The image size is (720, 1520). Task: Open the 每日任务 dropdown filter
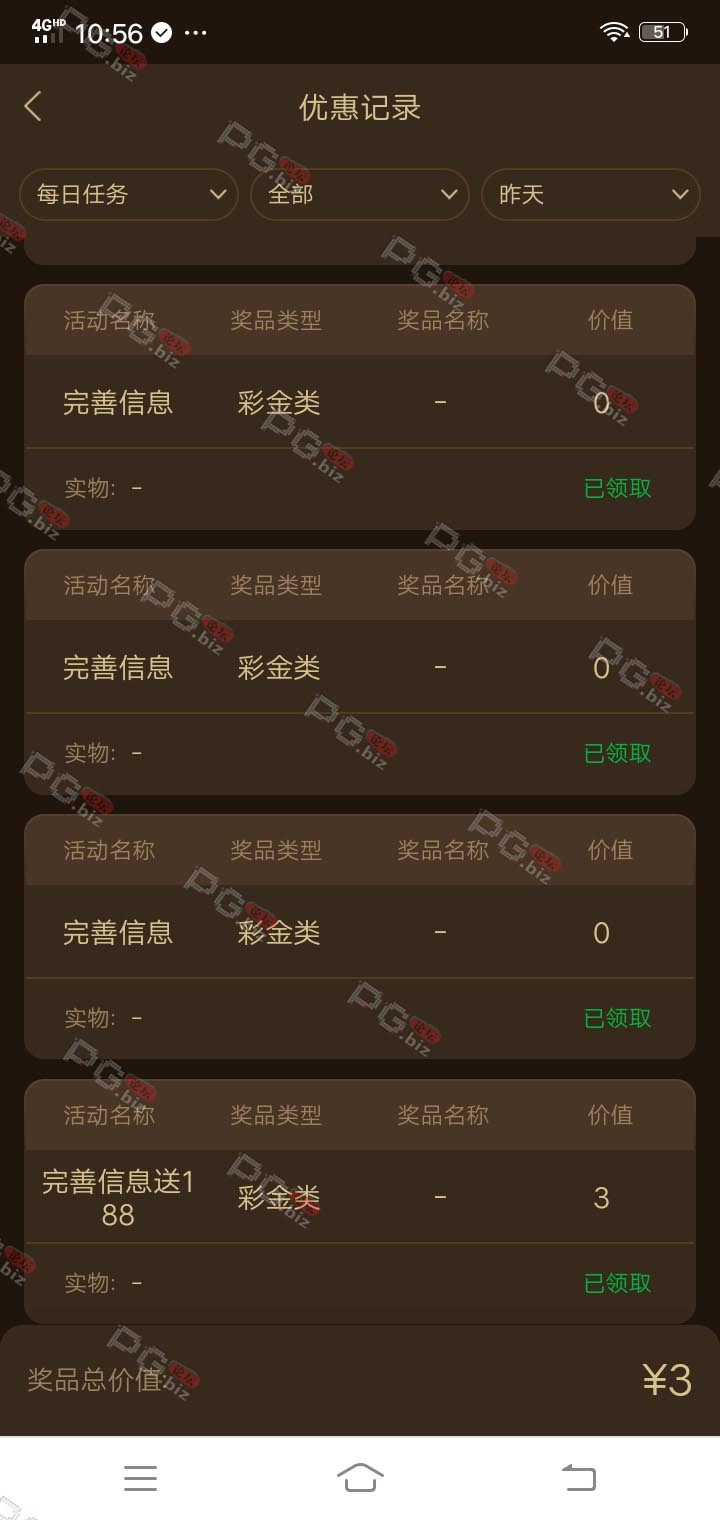click(129, 194)
